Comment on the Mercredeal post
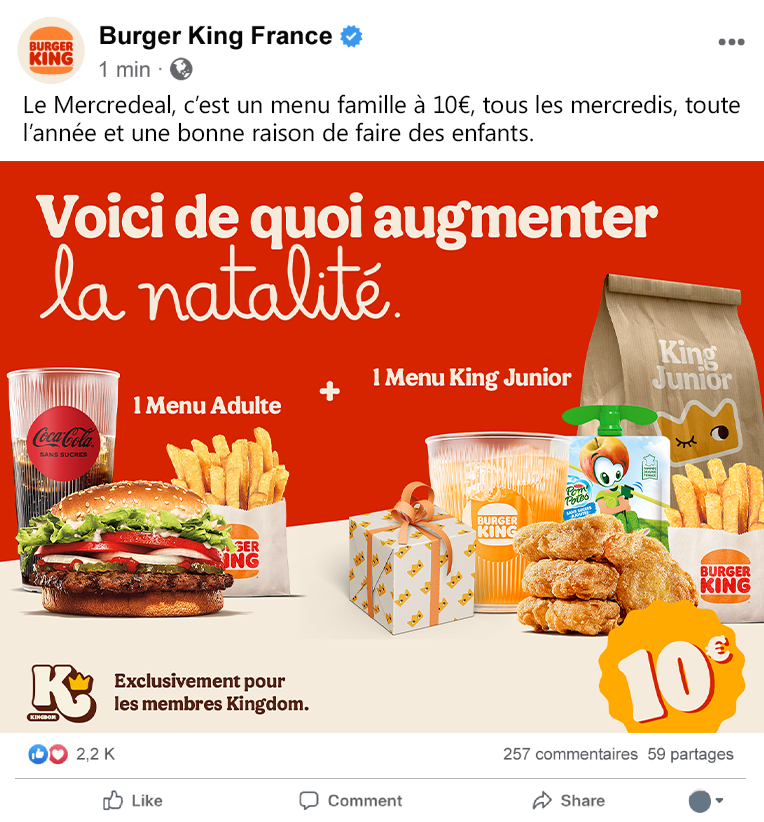 click(351, 800)
